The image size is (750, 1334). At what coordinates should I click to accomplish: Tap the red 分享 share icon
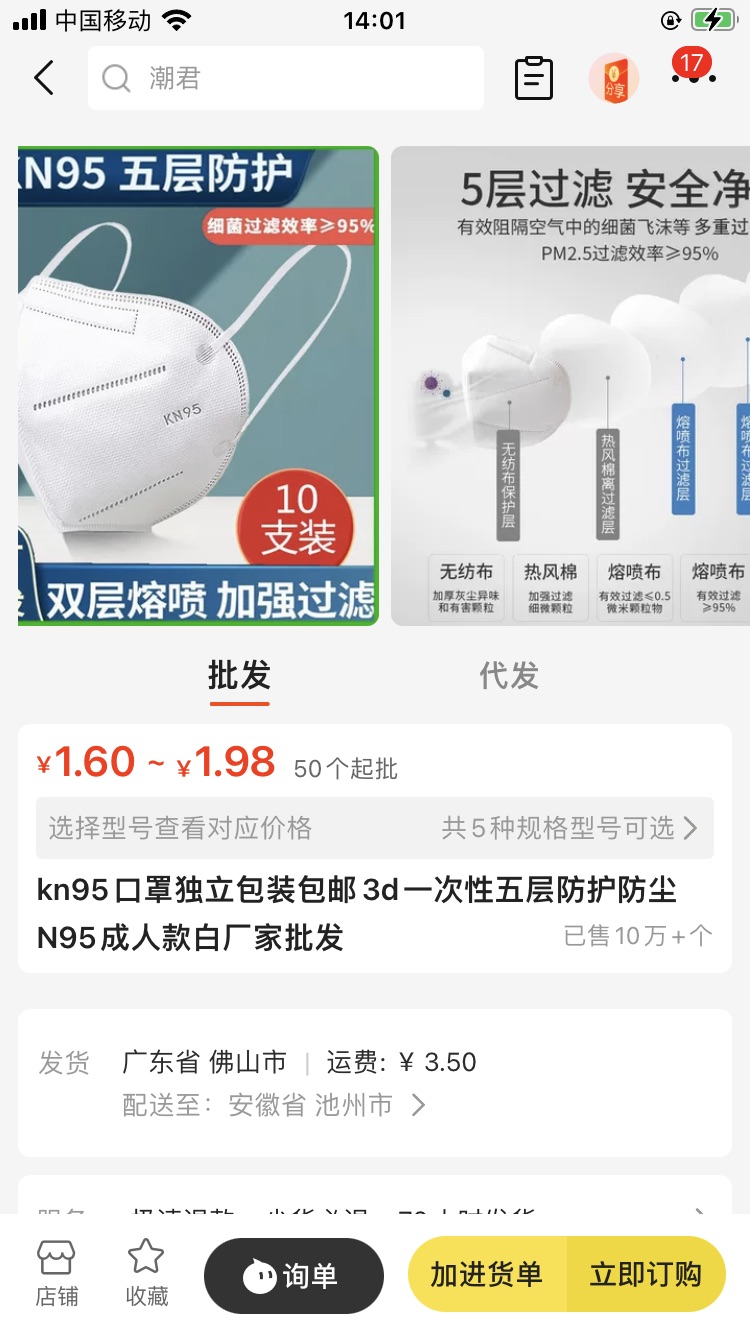(x=613, y=78)
